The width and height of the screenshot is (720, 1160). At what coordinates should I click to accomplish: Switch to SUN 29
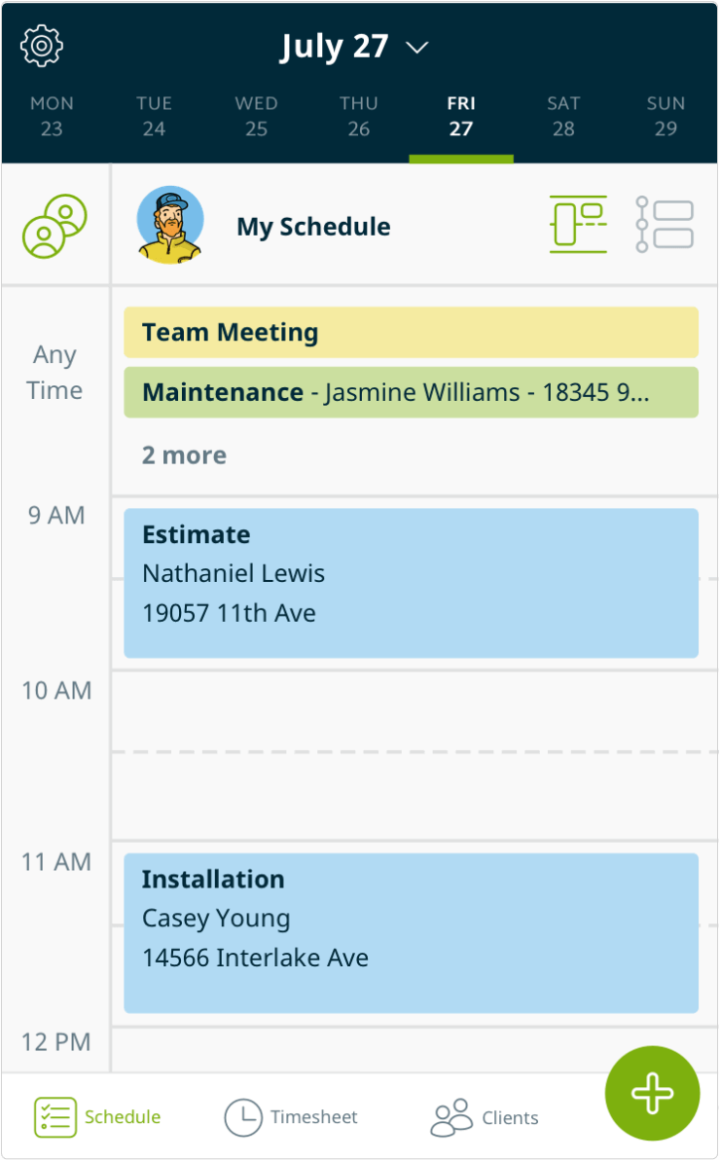click(x=665, y=115)
